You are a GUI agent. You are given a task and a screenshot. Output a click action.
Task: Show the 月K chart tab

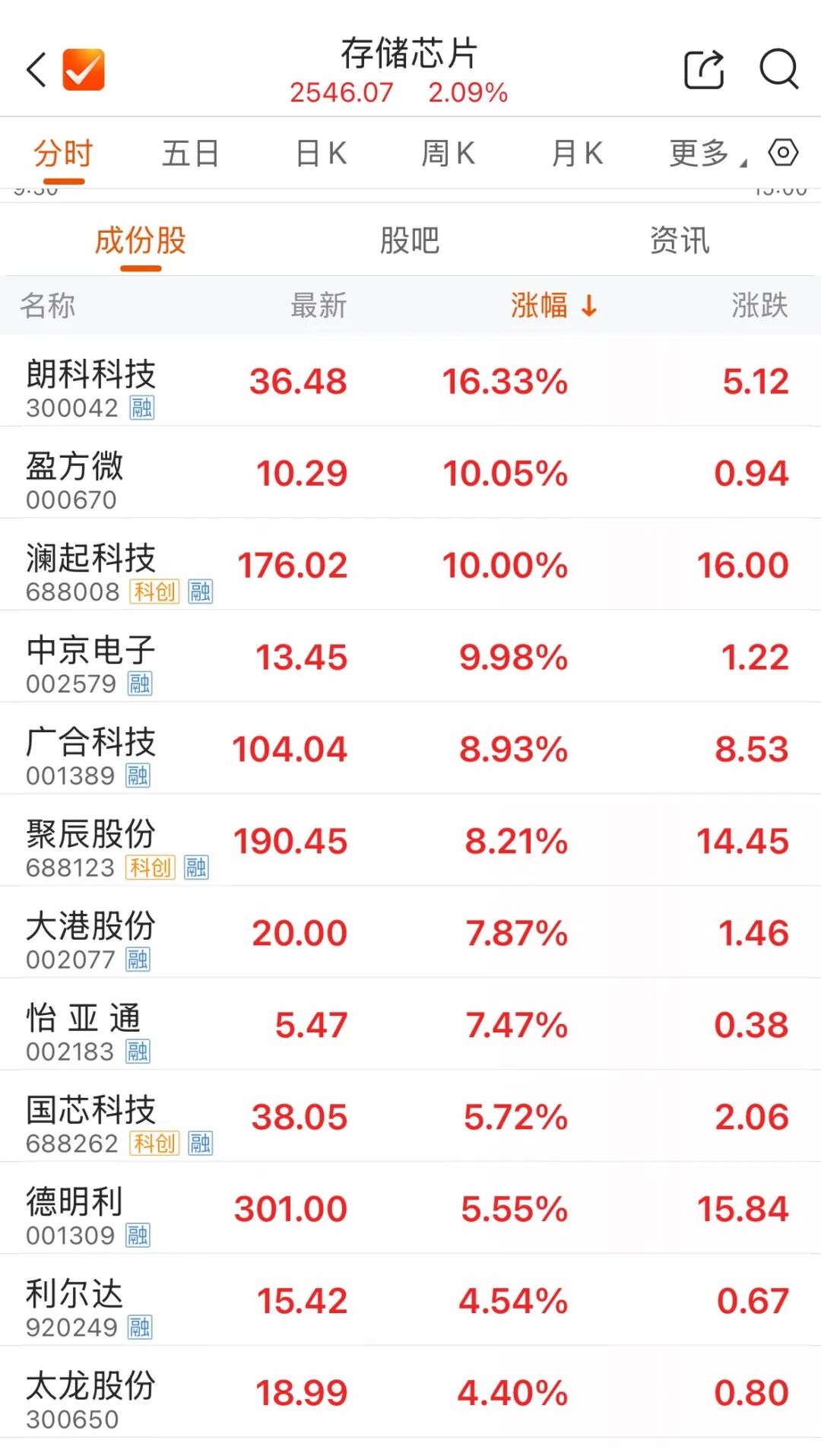pyautogui.click(x=577, y=154)
